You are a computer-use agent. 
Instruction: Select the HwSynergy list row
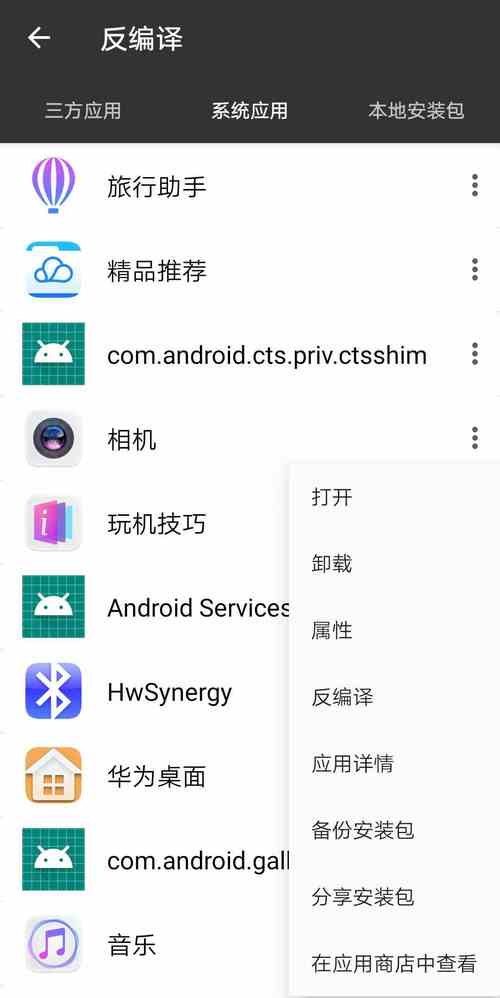coord(144,692)
